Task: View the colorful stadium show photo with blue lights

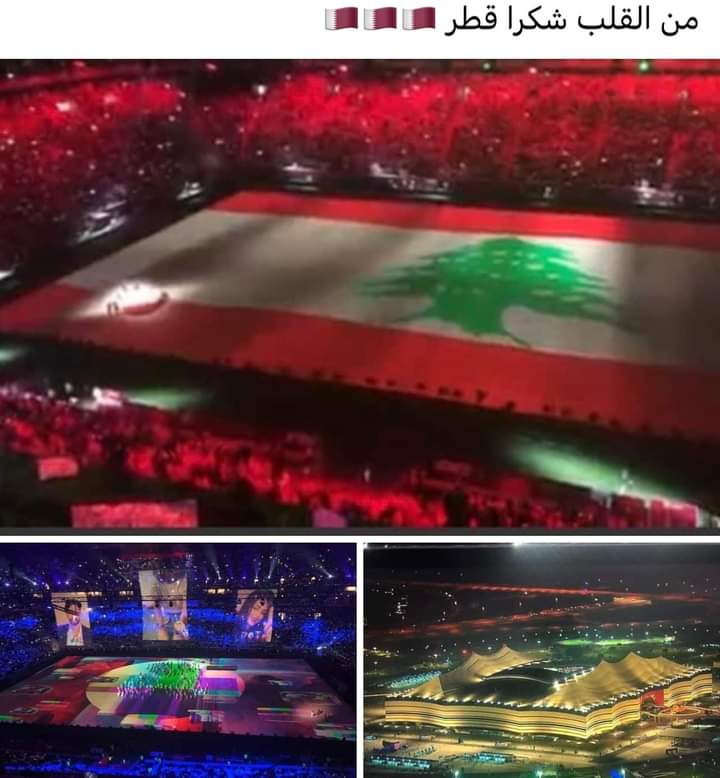Action: [x=178, y=660]
